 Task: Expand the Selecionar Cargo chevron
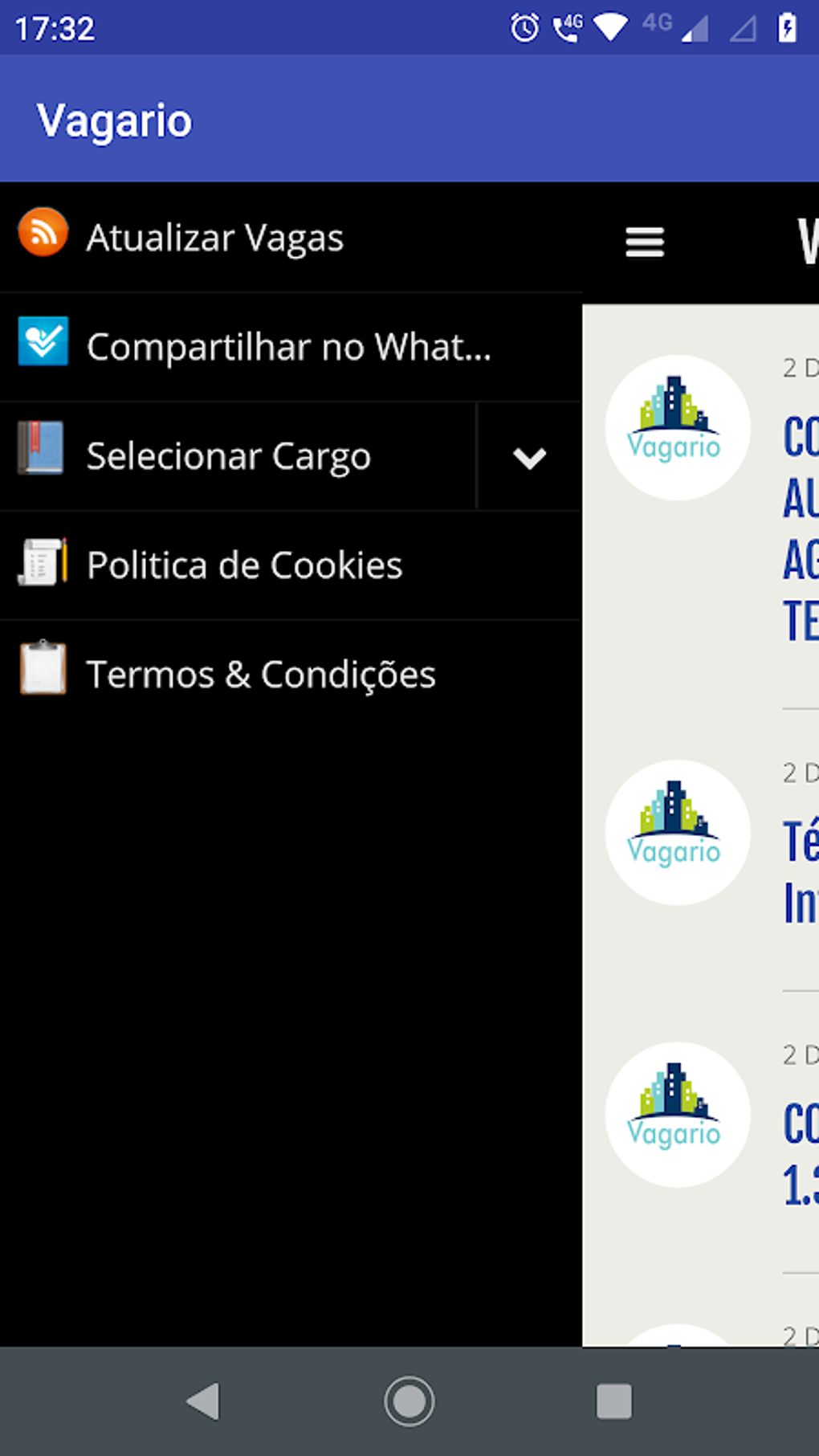[530, 457]
